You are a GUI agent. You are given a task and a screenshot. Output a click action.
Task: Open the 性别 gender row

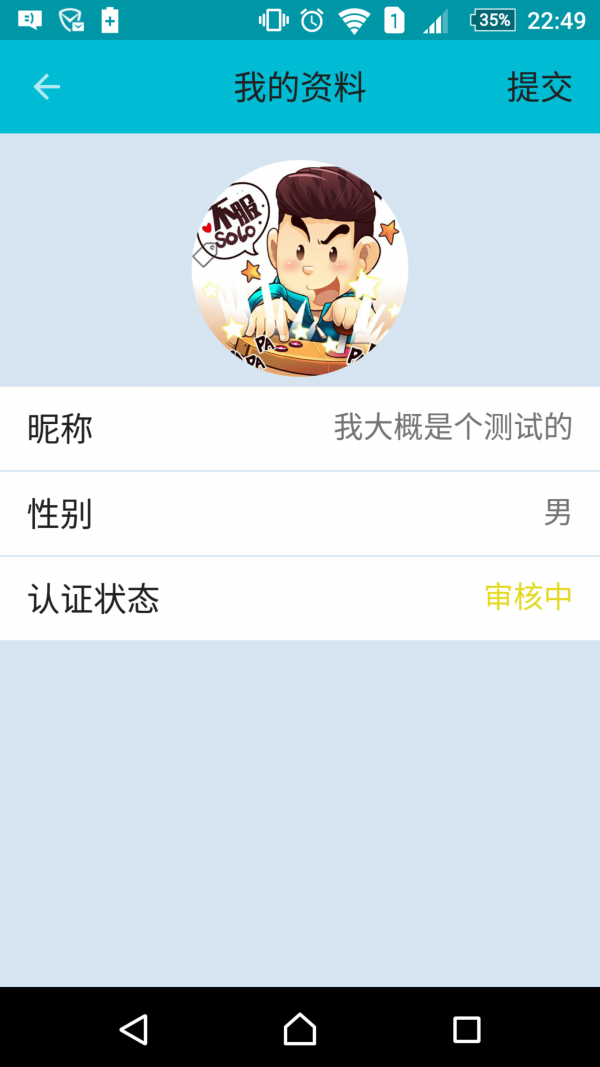point(300,514)
